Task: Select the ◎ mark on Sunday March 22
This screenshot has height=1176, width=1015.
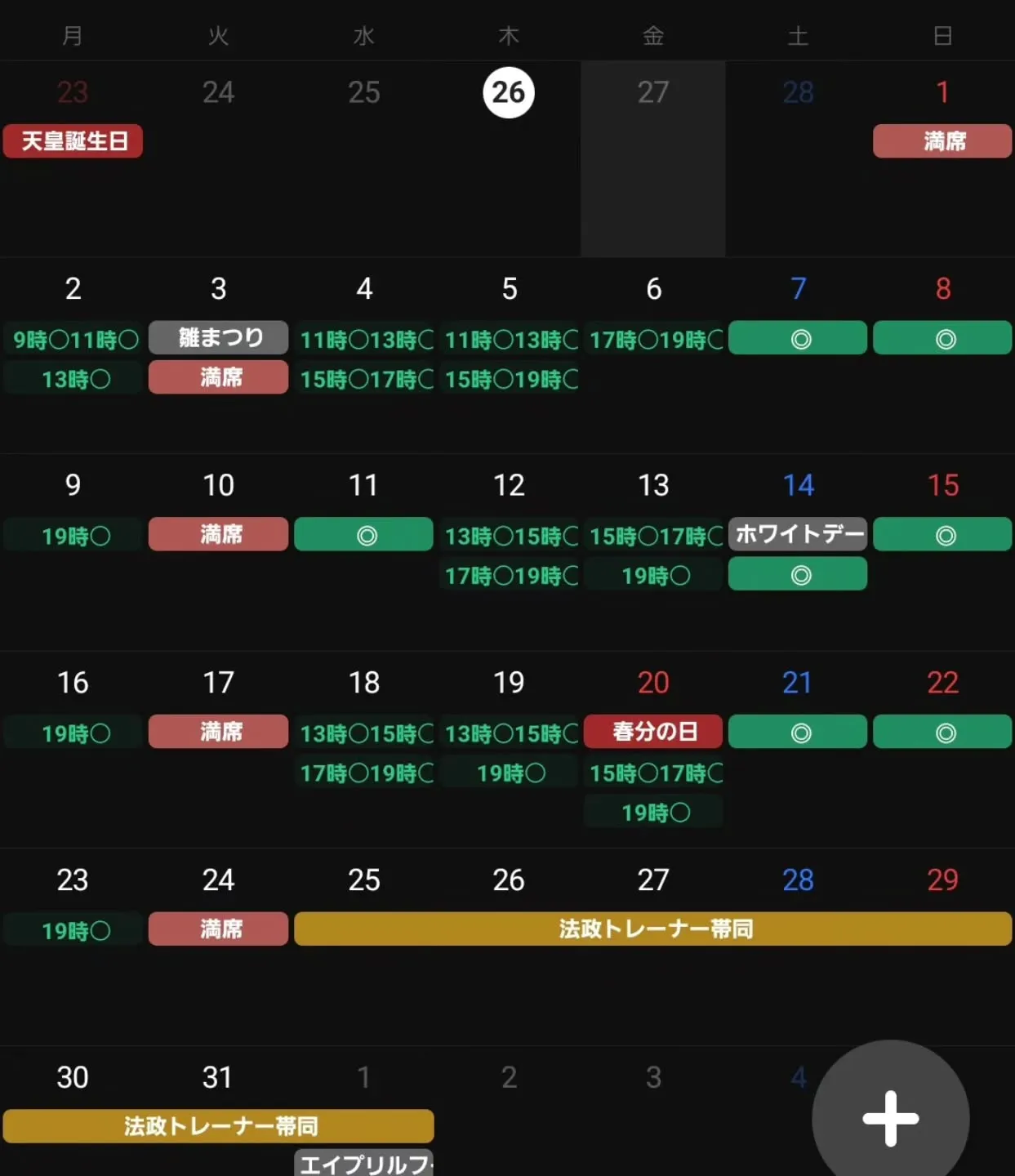Action: 942,731
